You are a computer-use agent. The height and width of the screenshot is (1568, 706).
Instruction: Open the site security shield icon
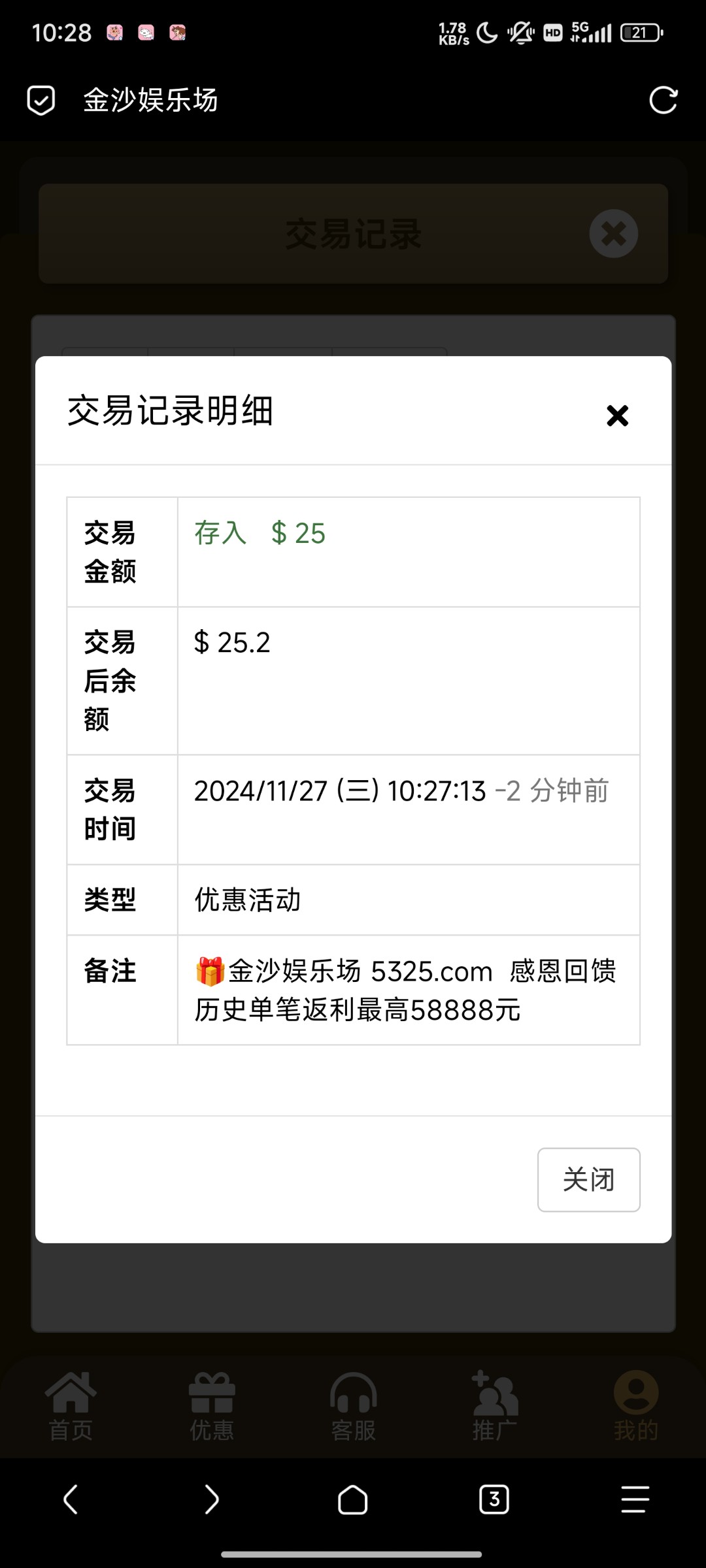pyautogui.click(x=41, y=101)
